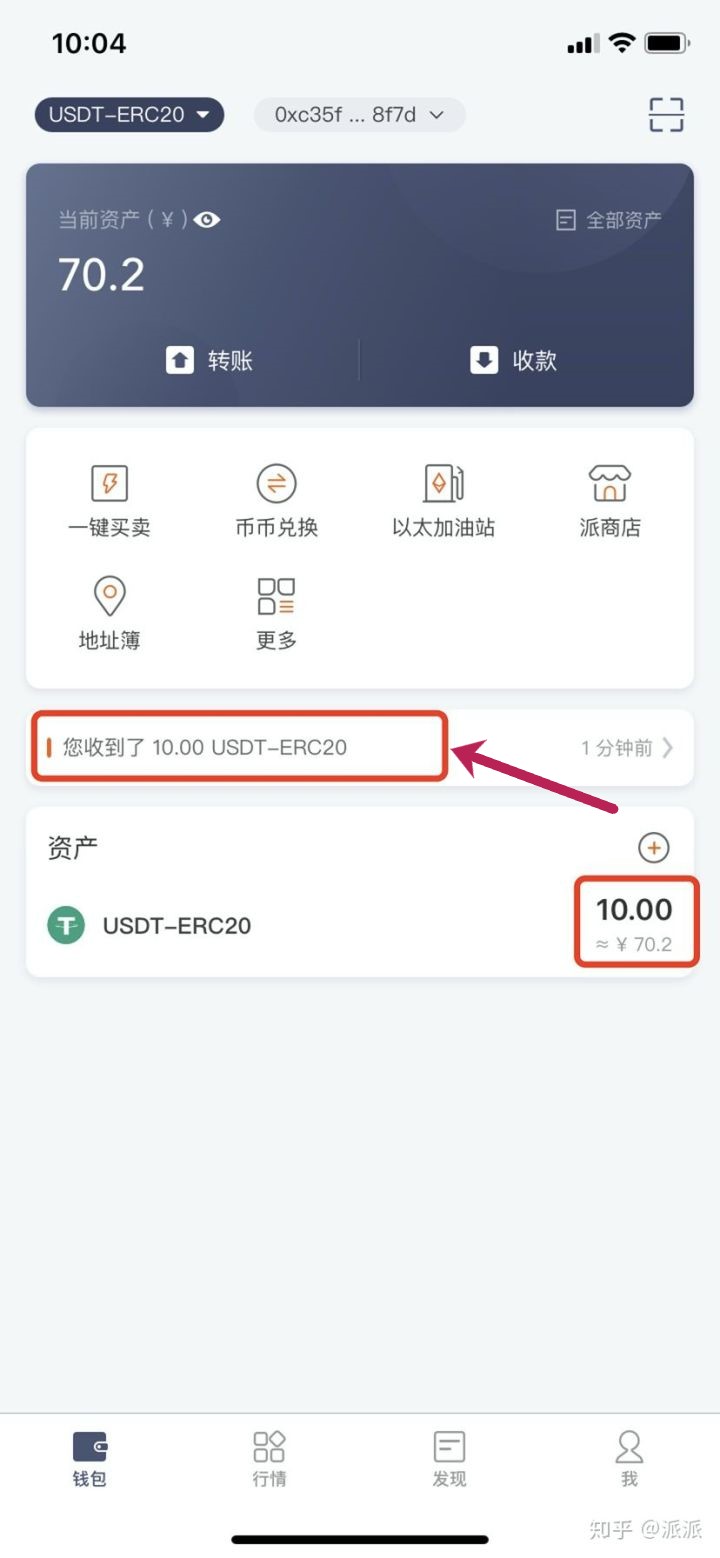Image resolution: width=720 pixels, height=1558 pixels.
Task: Open 全部资产 all assets view
Action: (609, 220)
